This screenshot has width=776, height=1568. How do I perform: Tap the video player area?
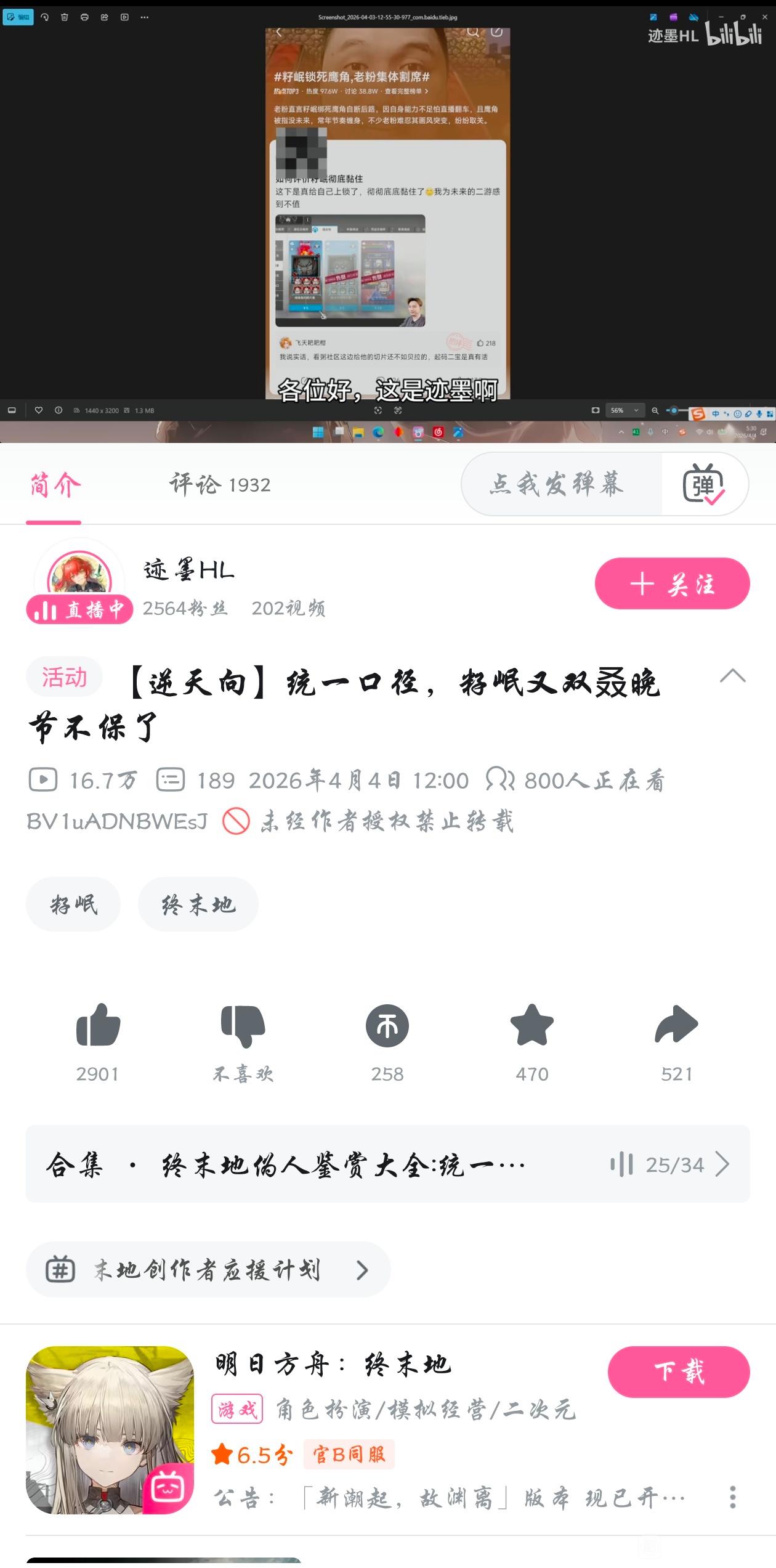pyautogui.click(x=387, y=222)
